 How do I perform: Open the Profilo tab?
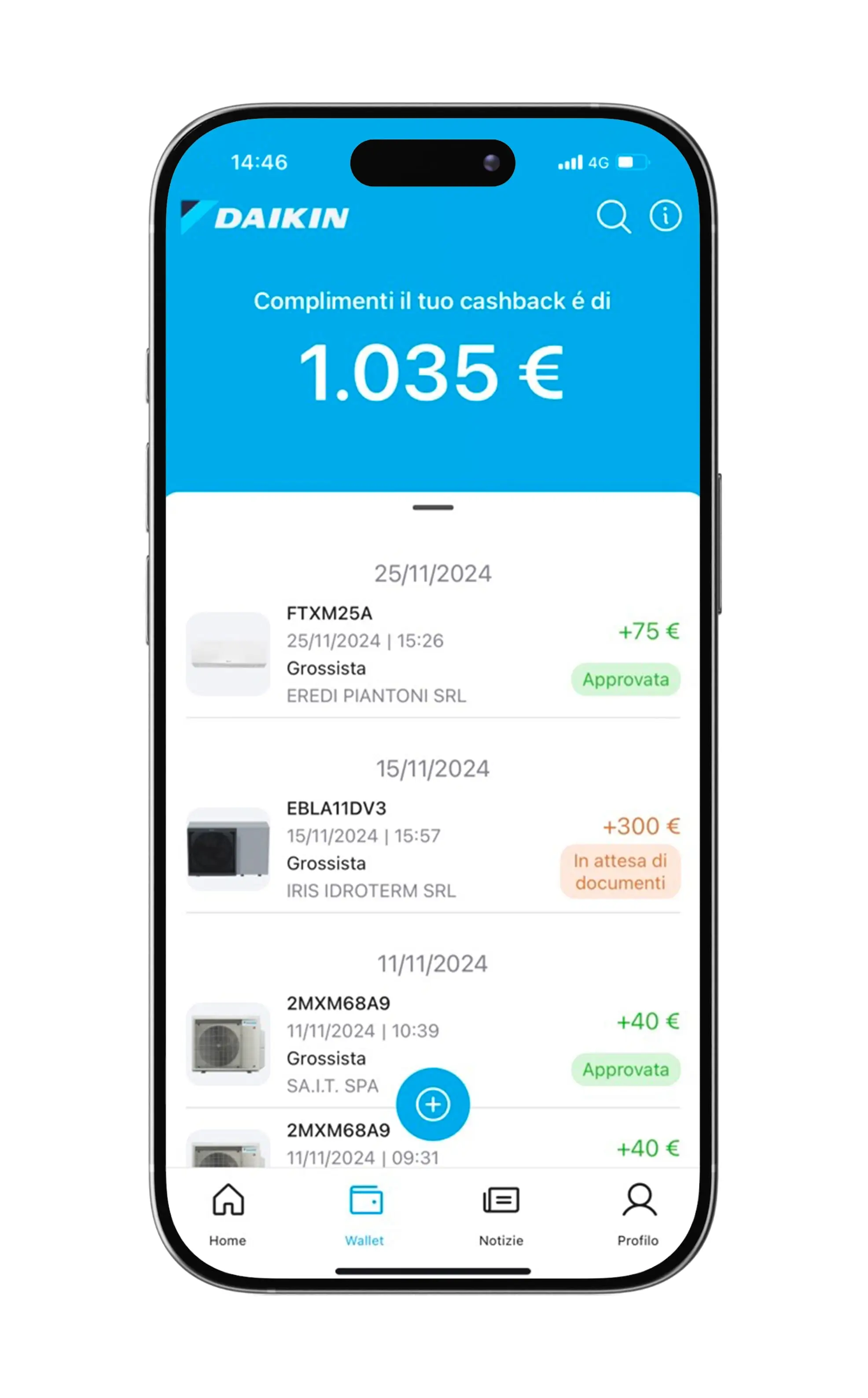point(638,1213)
